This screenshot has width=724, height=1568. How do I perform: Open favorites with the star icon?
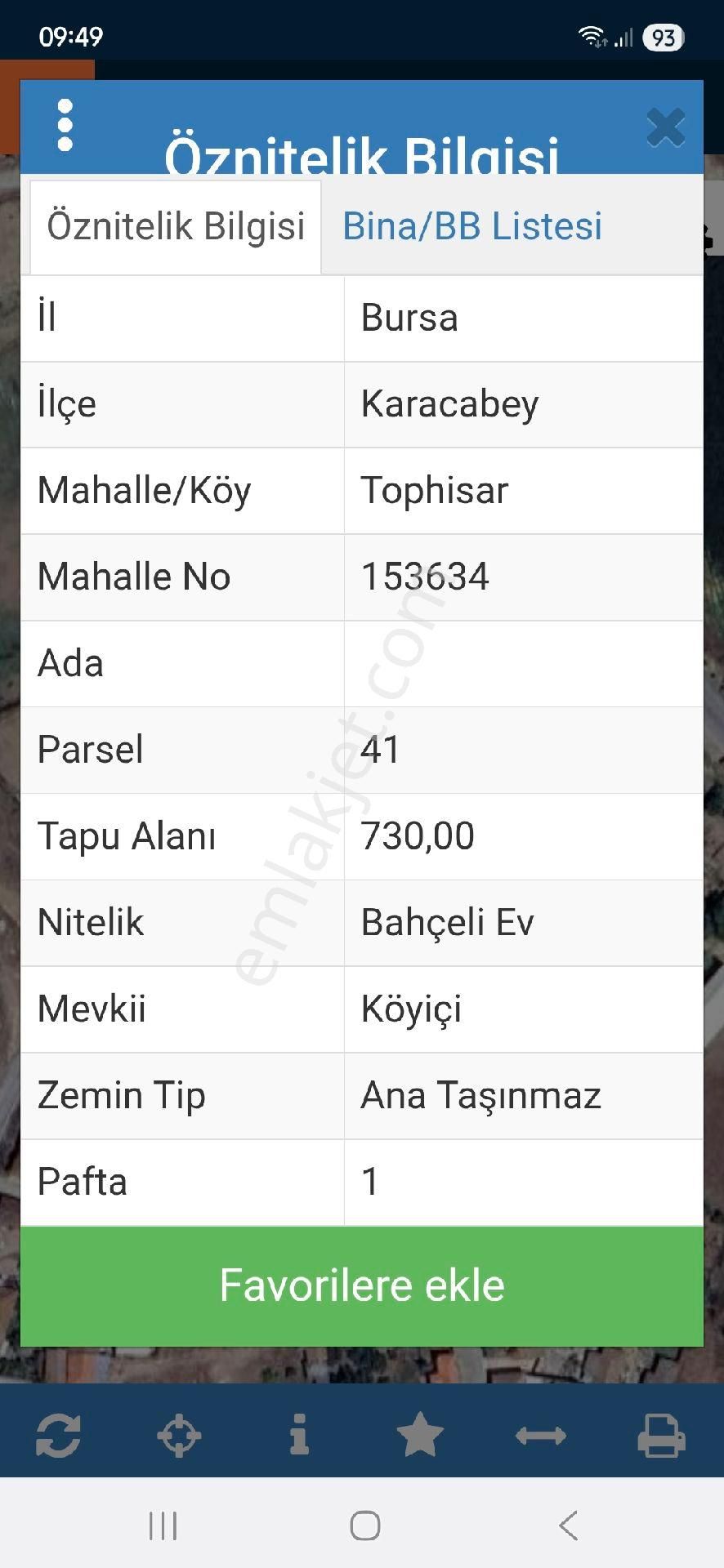click(420, 1436)
